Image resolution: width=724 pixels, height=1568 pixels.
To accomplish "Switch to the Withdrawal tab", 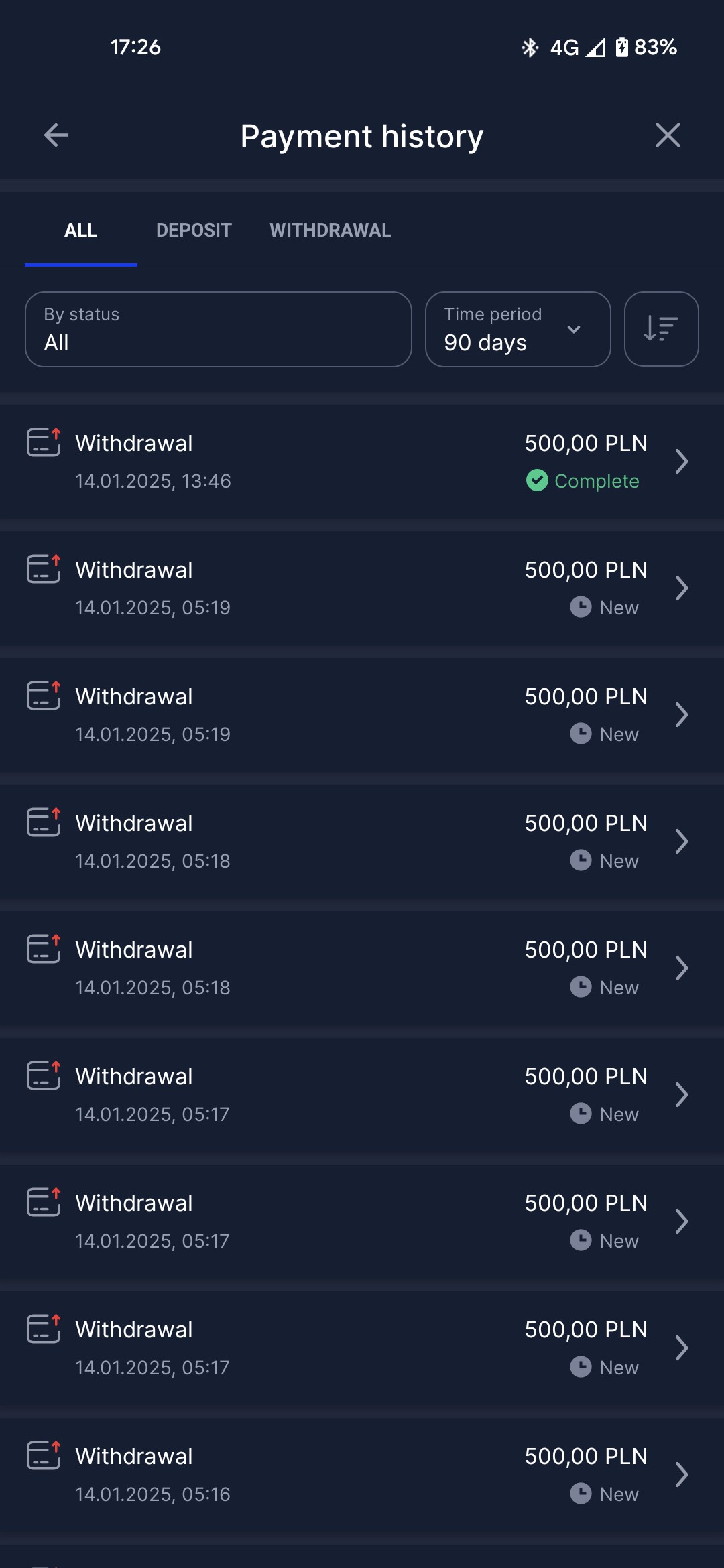I will point(330,231).
